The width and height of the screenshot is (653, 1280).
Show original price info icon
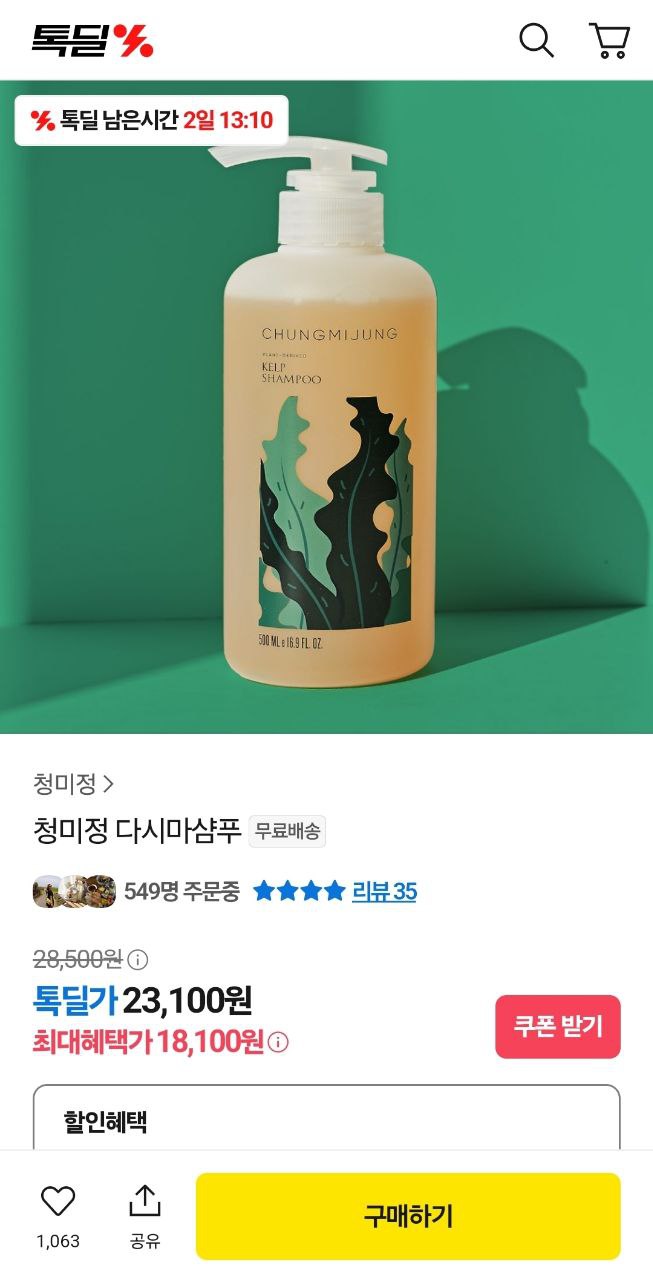[139, 960]
